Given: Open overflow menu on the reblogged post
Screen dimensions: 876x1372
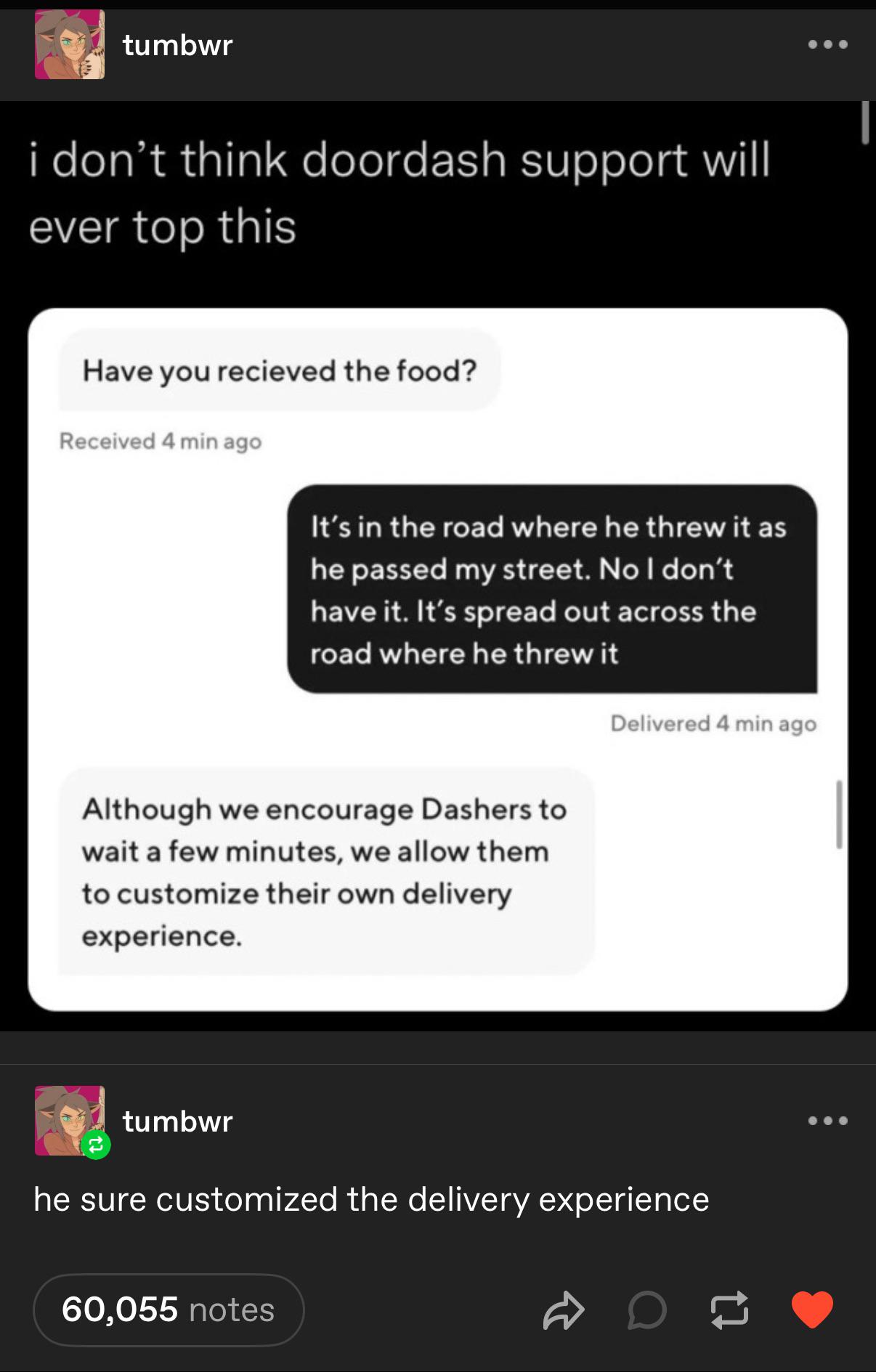Looking at the screenshot, I should 827,1121.
